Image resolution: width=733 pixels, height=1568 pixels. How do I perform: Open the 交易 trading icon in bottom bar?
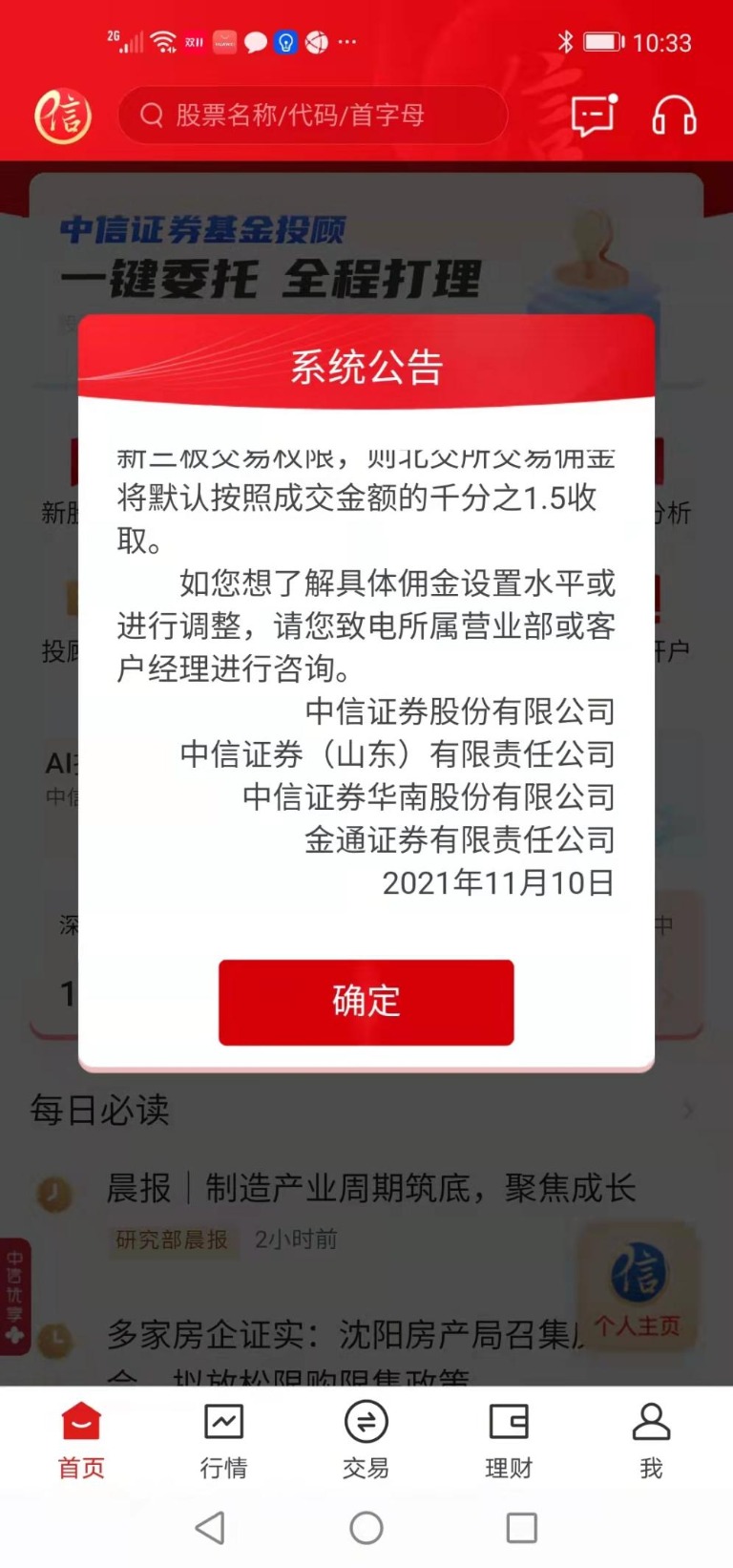click(366, 1419)
